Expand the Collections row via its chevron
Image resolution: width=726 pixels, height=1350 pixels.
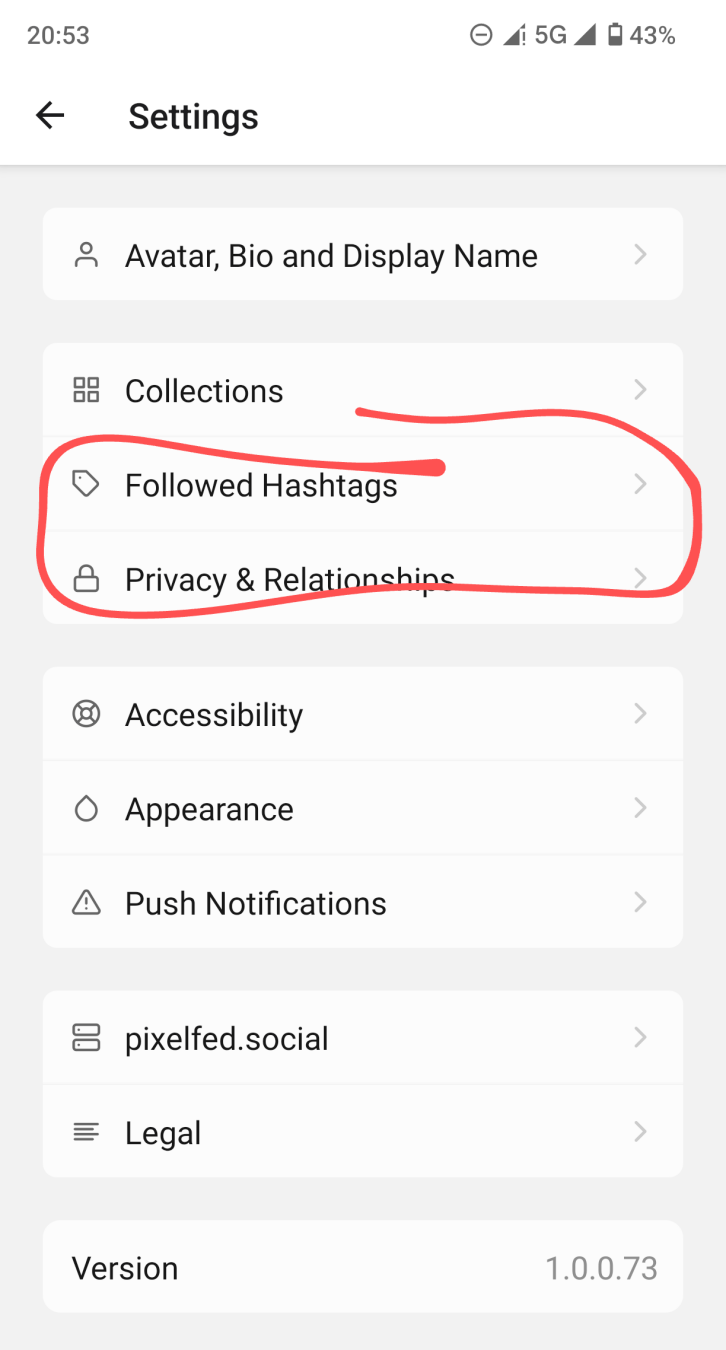coord(640,390)
